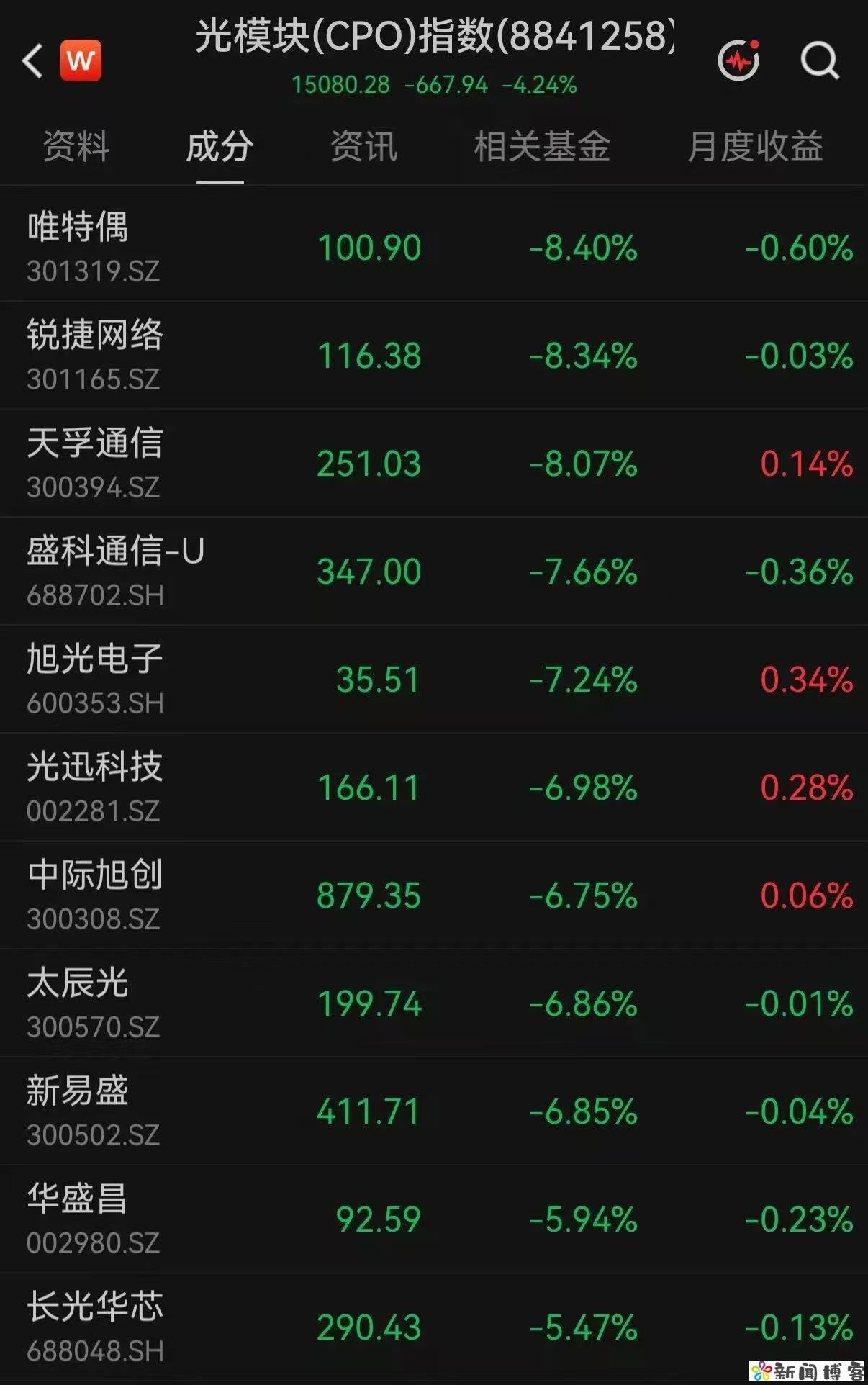Screen dimensions: 868x1385
Task: Switch to the 月度收益 tab
Action: [x=755, y=147]
